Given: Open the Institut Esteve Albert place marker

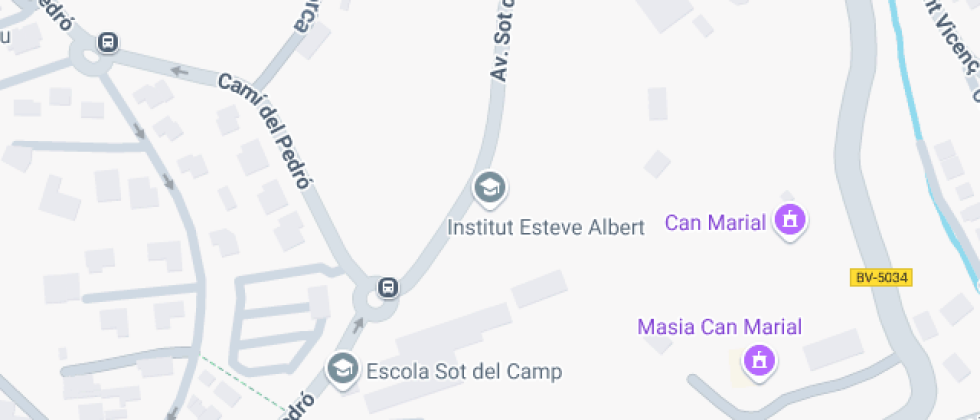Looking at the screenshot, I should 489,187.
